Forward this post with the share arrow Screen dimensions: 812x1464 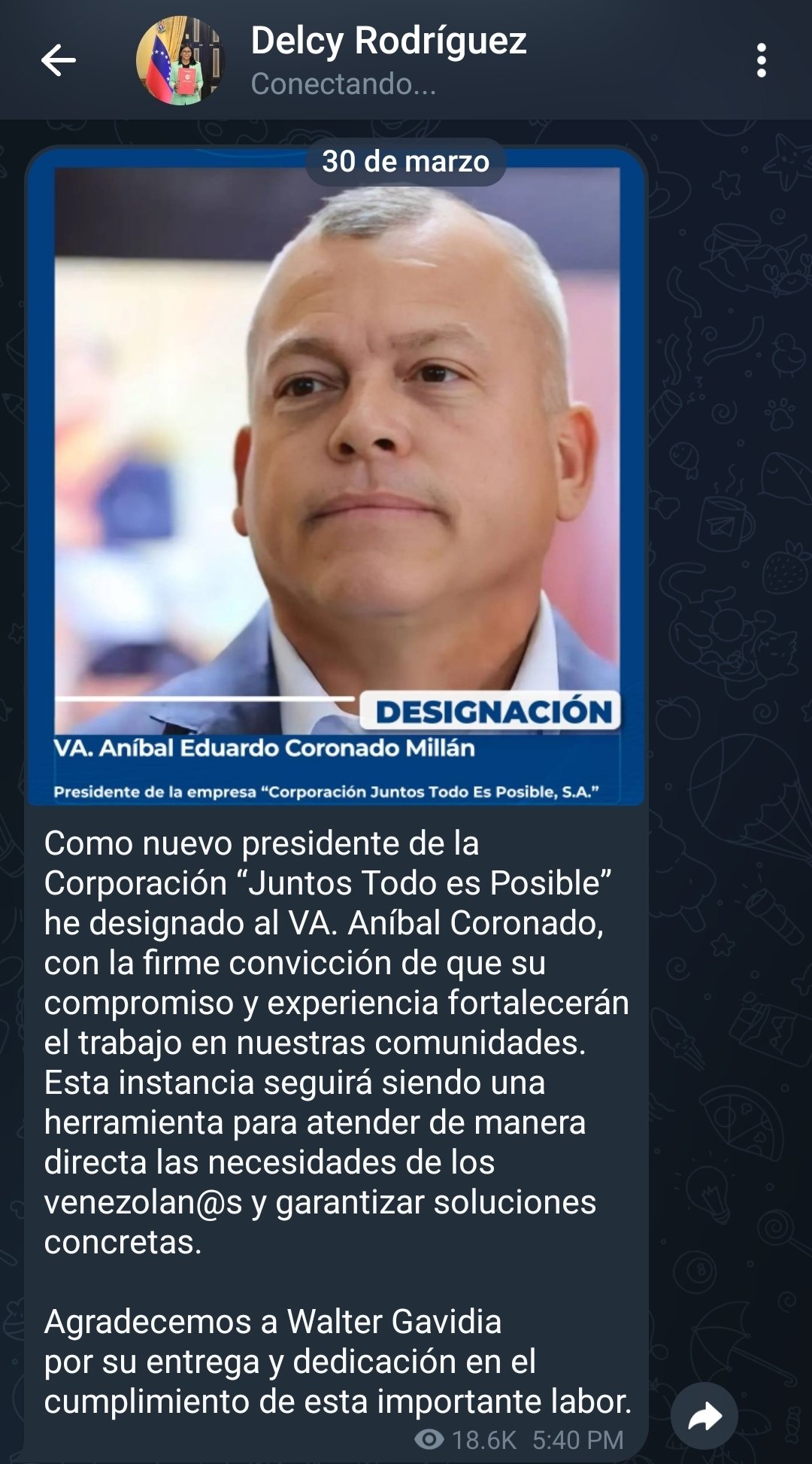(704, 1416)
